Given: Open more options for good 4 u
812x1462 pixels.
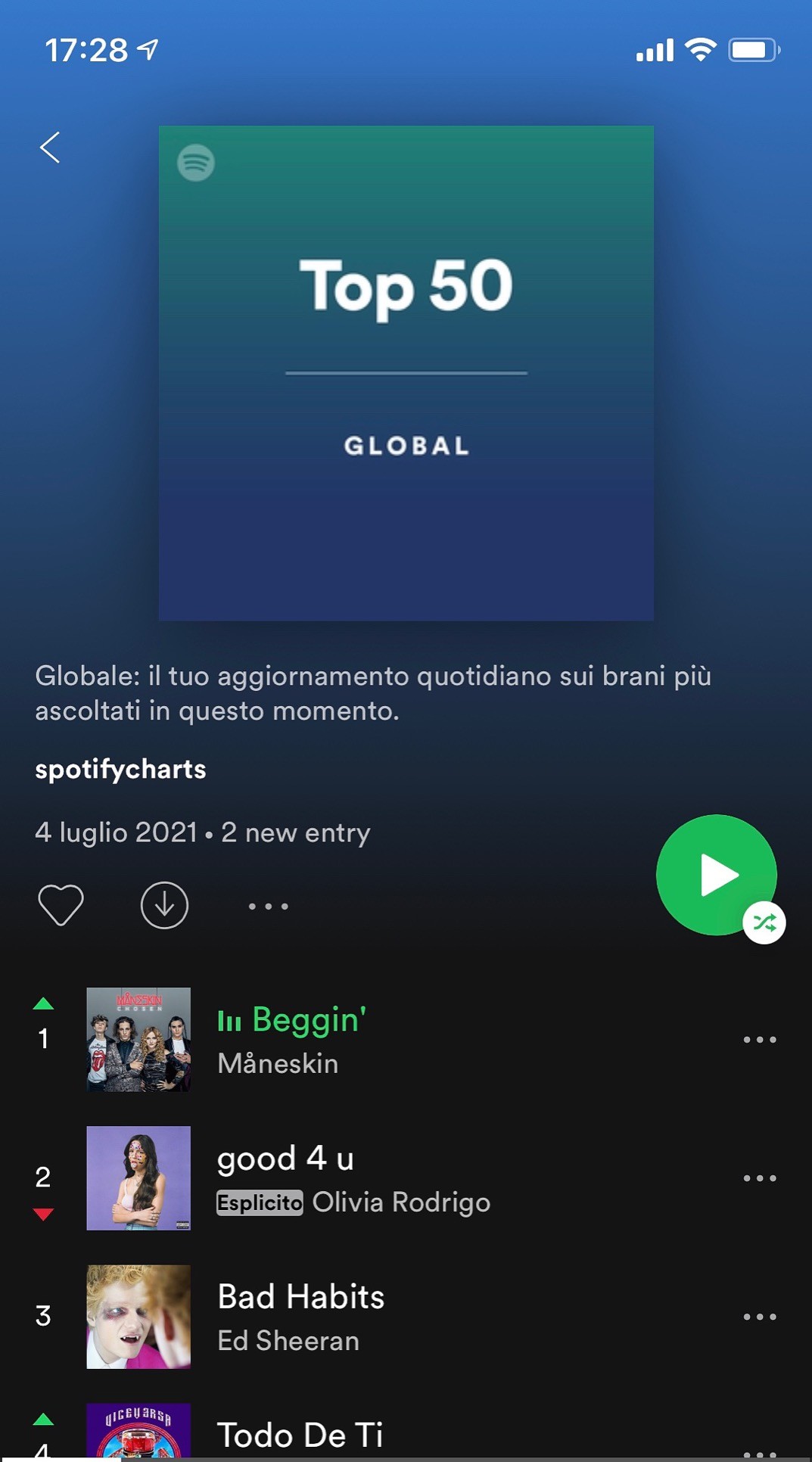Looking at the screenshot, I should point(759,1178).
